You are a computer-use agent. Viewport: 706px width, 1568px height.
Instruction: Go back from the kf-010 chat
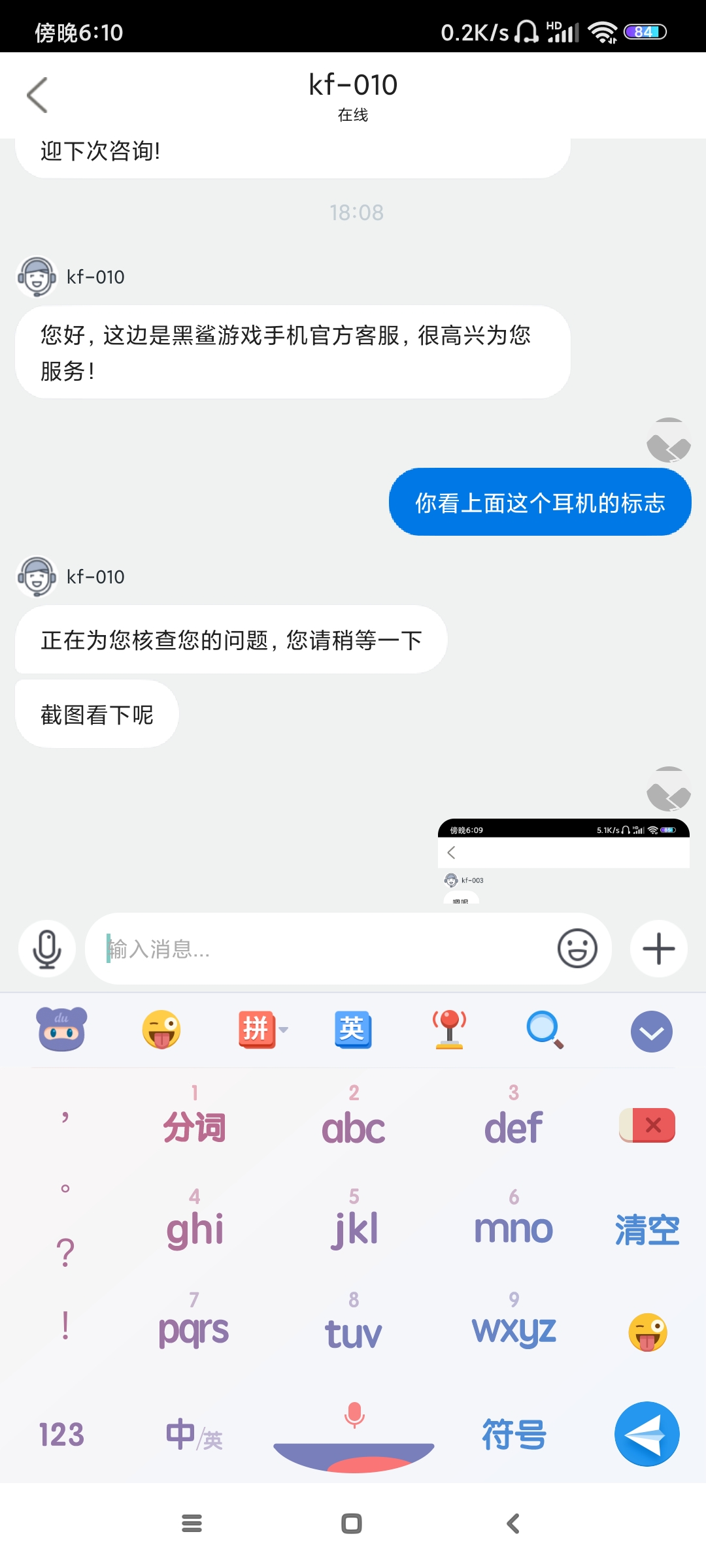38,95
